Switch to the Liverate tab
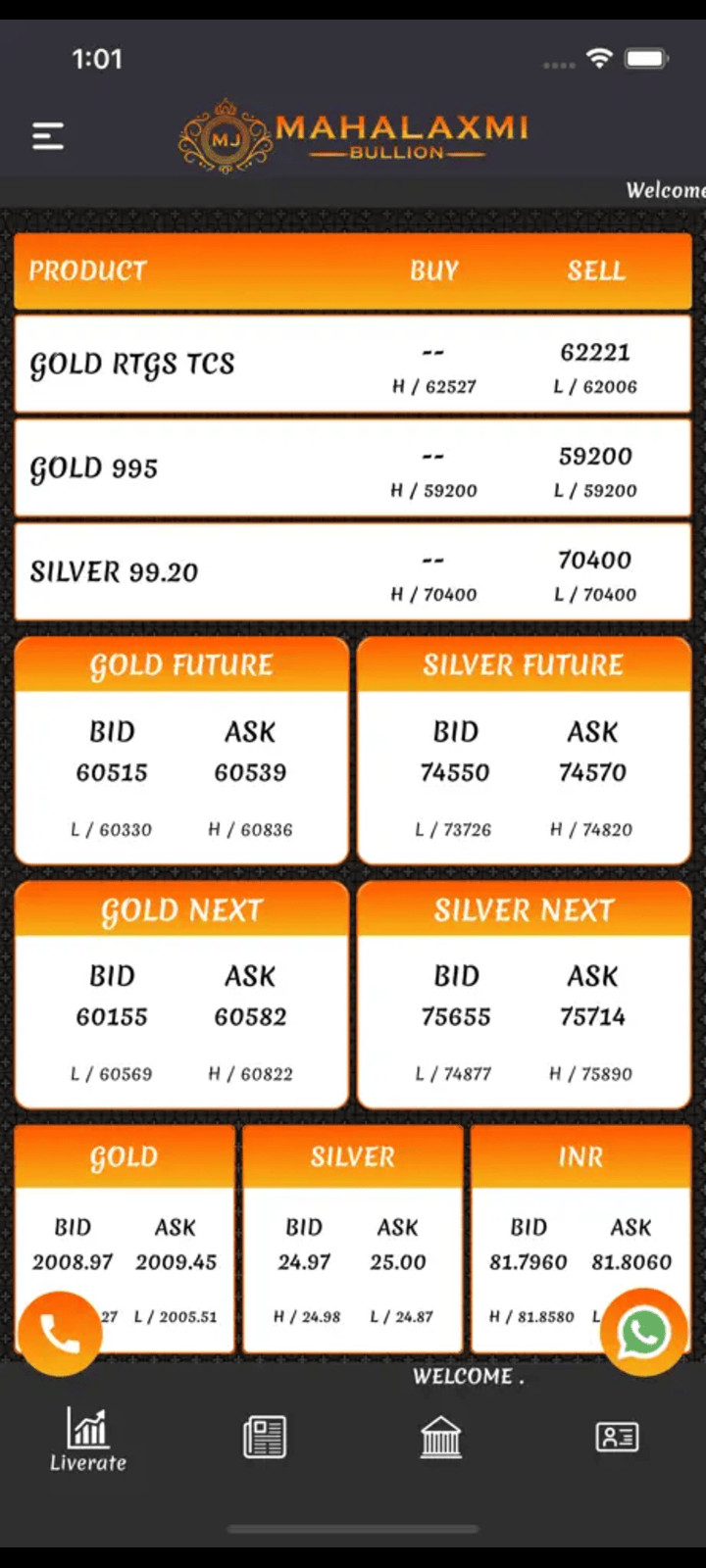 [x=88, y=1439]
